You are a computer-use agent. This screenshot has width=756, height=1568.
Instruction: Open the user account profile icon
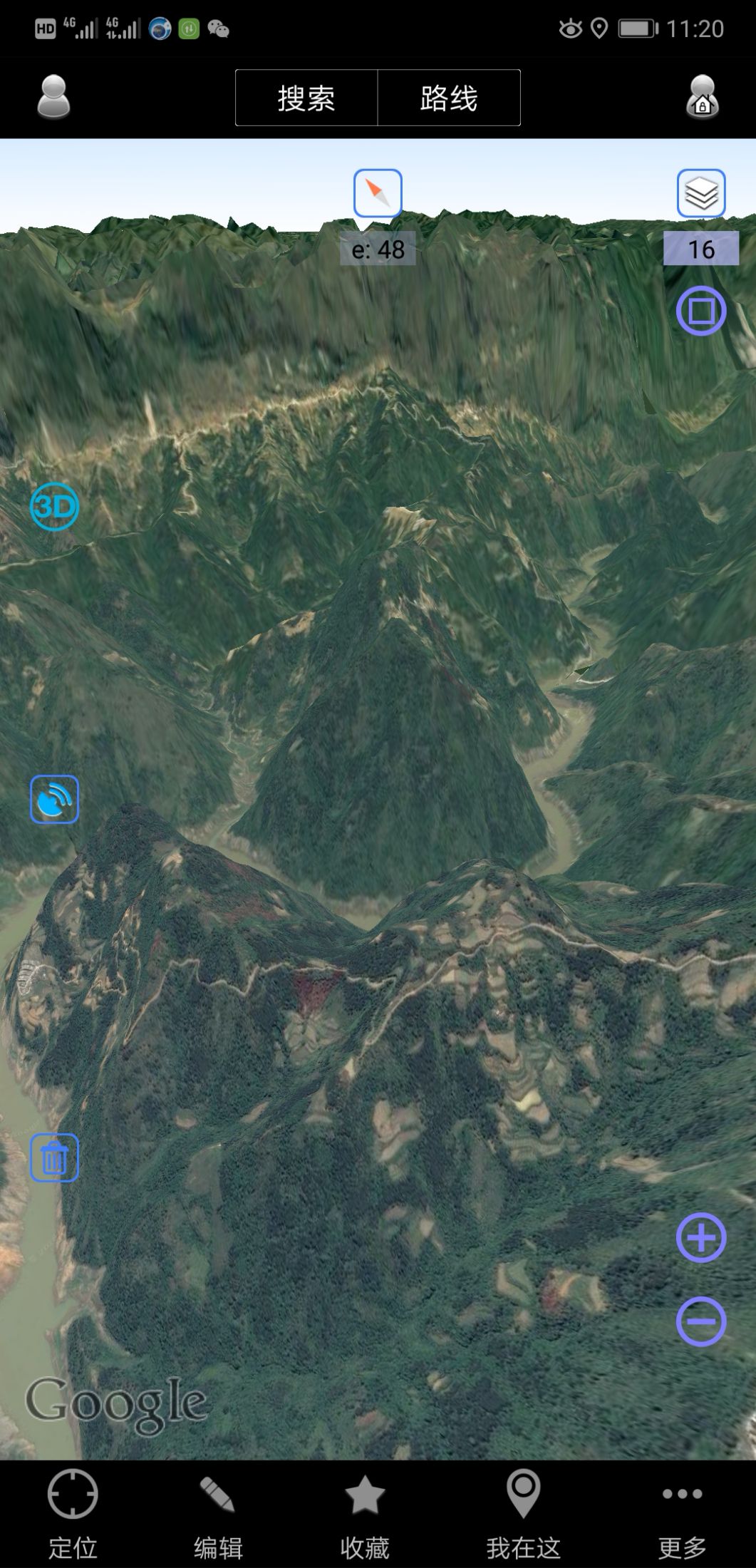(x=53, y=97)
